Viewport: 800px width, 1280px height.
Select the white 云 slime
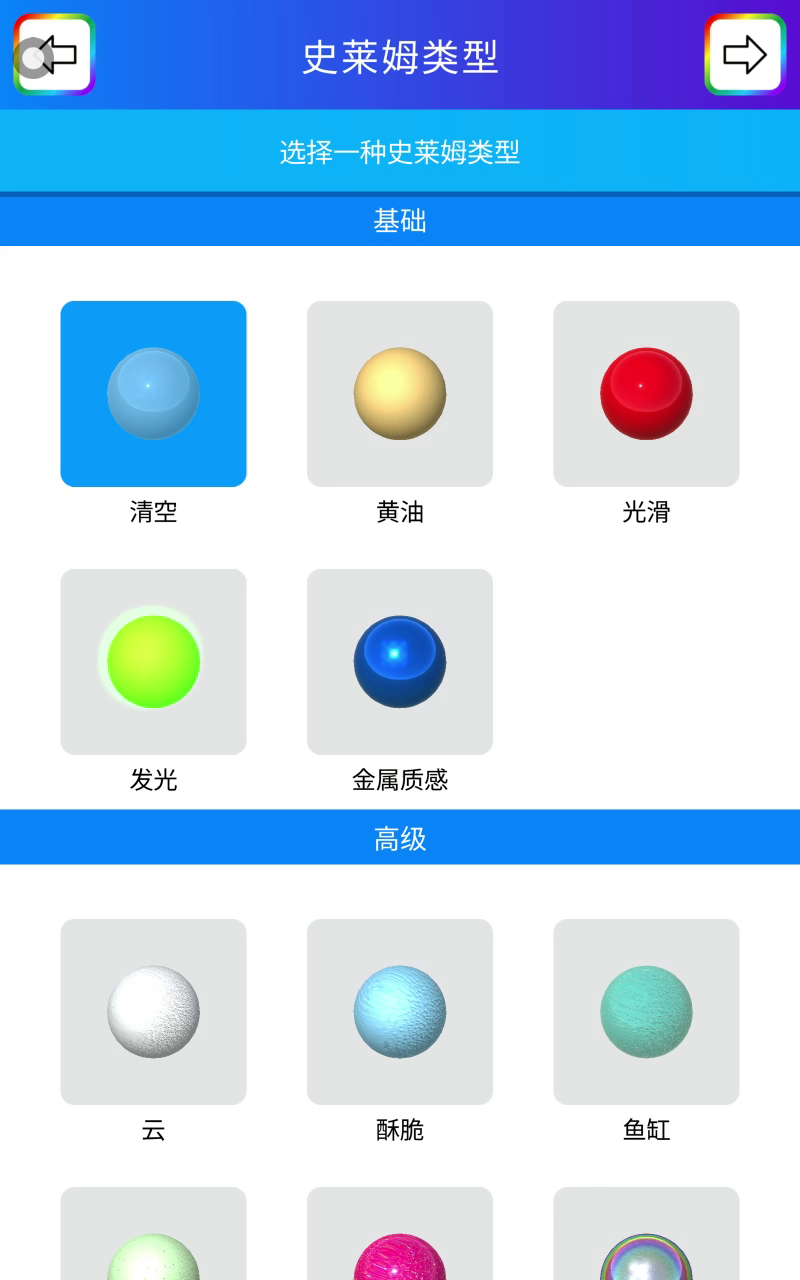point(153,1012)
